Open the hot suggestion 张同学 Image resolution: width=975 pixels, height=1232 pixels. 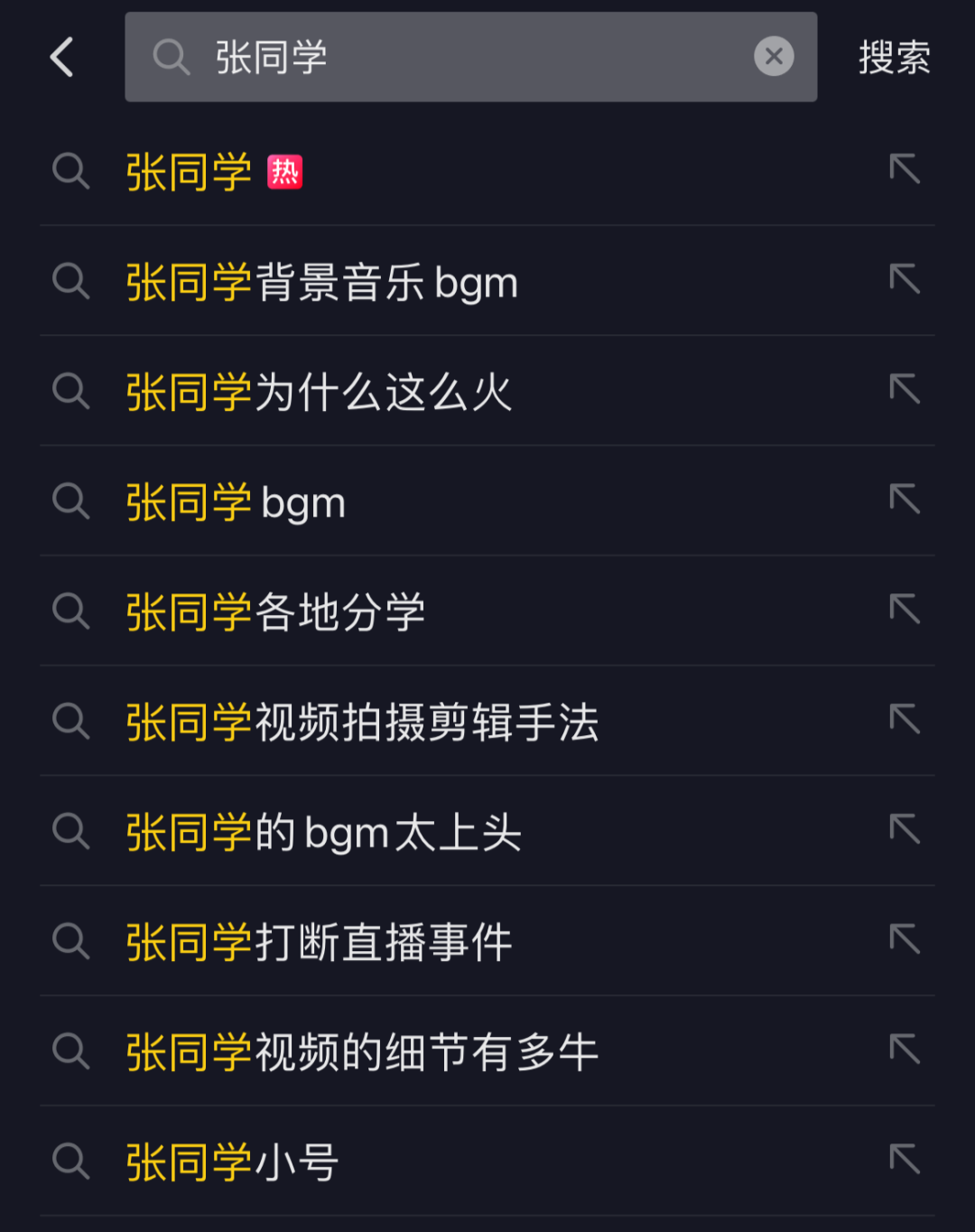(x=190, y=172)
